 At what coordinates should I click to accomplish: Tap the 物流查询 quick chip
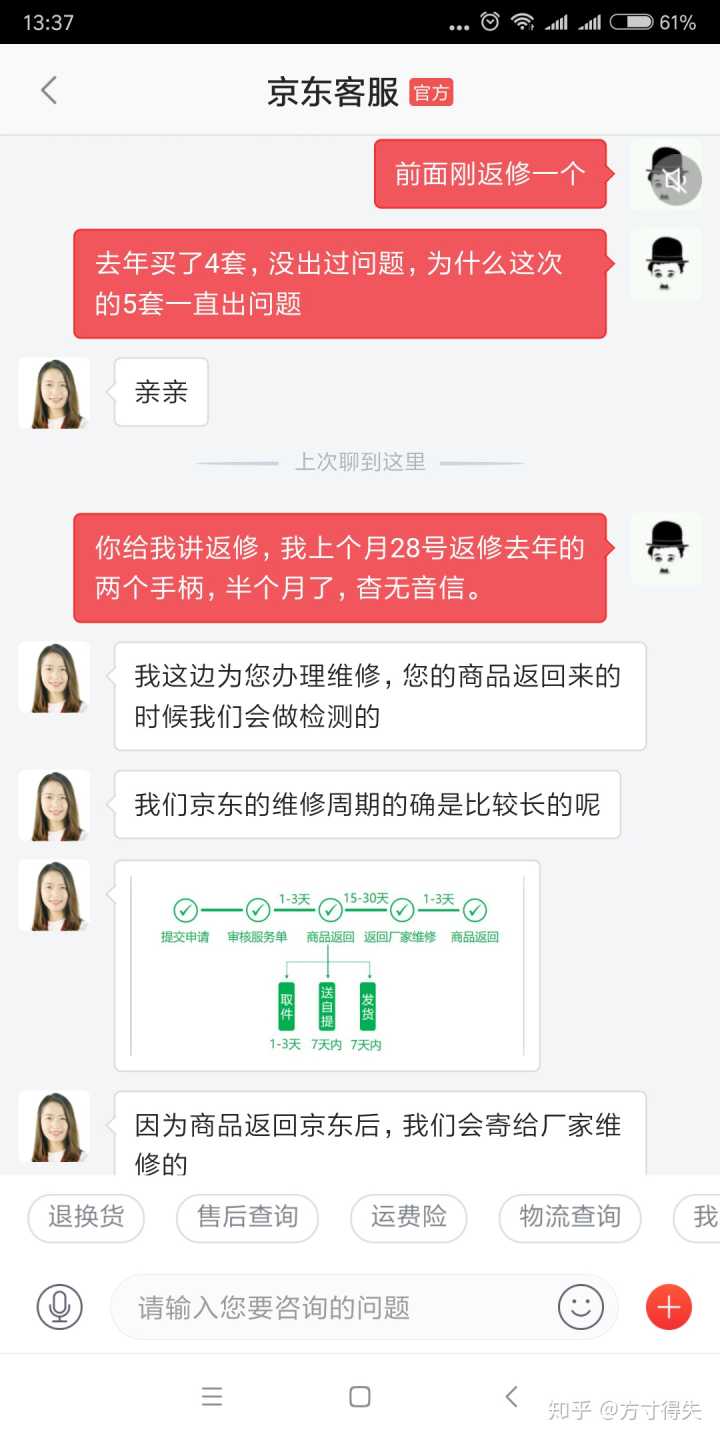[x=569, y=1217]
